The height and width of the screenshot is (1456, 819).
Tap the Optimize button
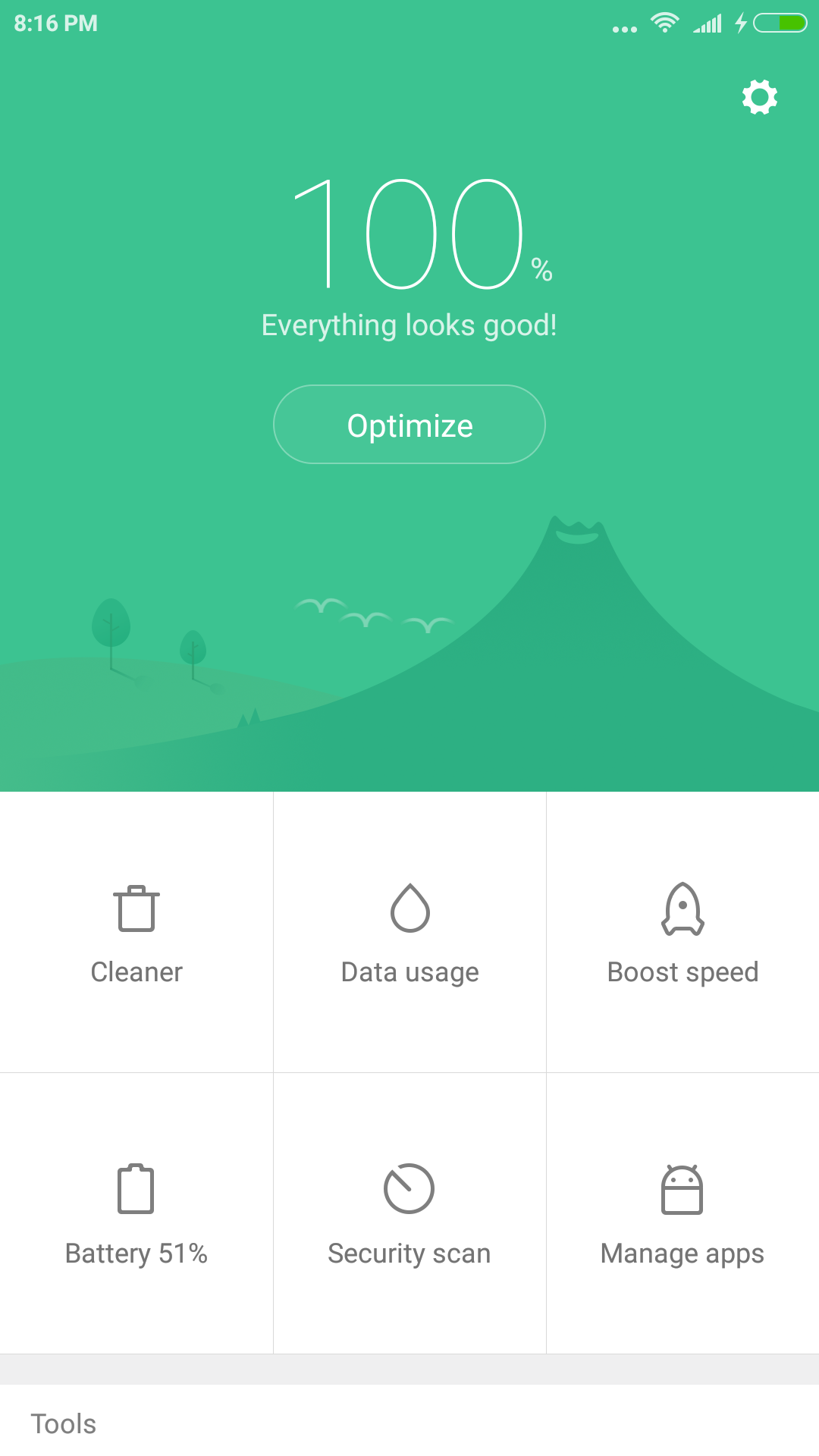pyautogui.click(x=409, y=425)
